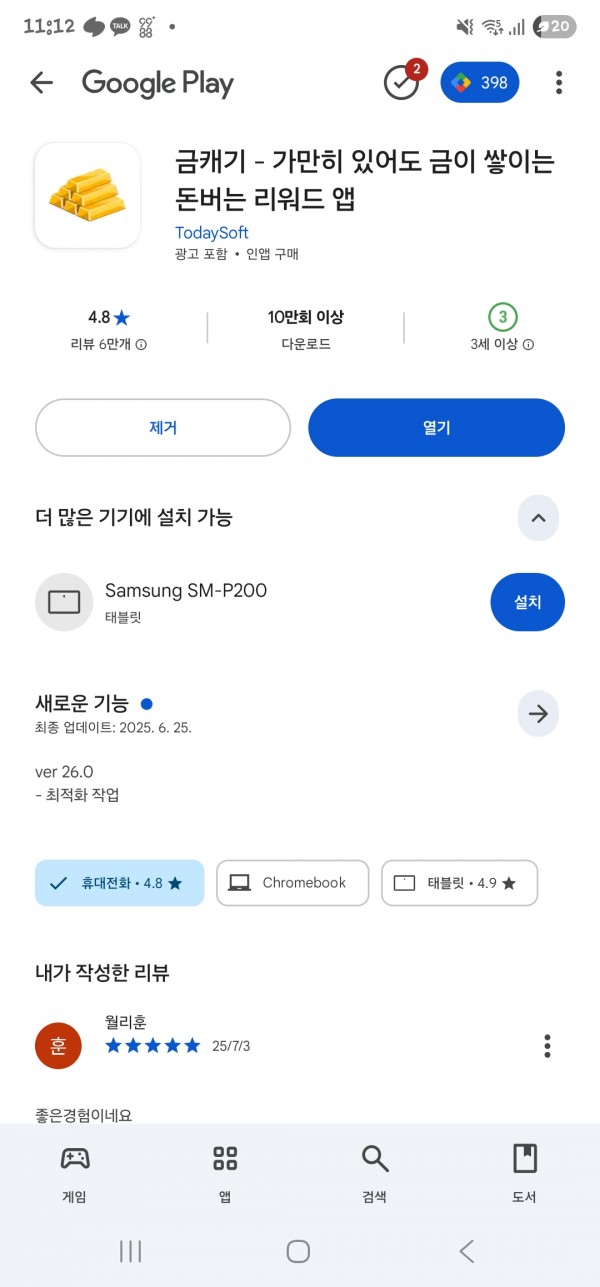Open the top overflow menu
The height and width of the screenshot is (1287, 600).
point(559,83)
